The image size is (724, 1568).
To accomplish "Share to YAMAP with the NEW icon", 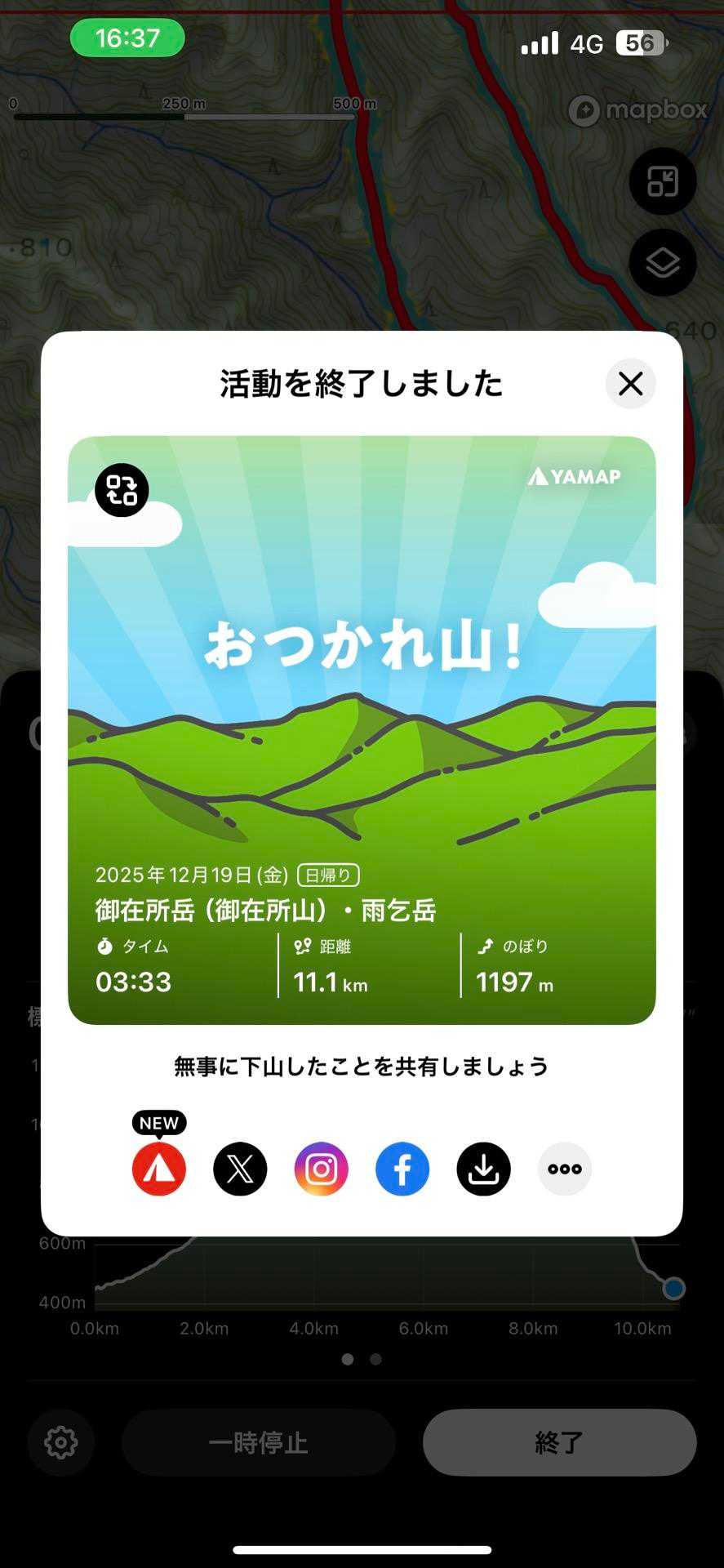I will [159, 1169].
